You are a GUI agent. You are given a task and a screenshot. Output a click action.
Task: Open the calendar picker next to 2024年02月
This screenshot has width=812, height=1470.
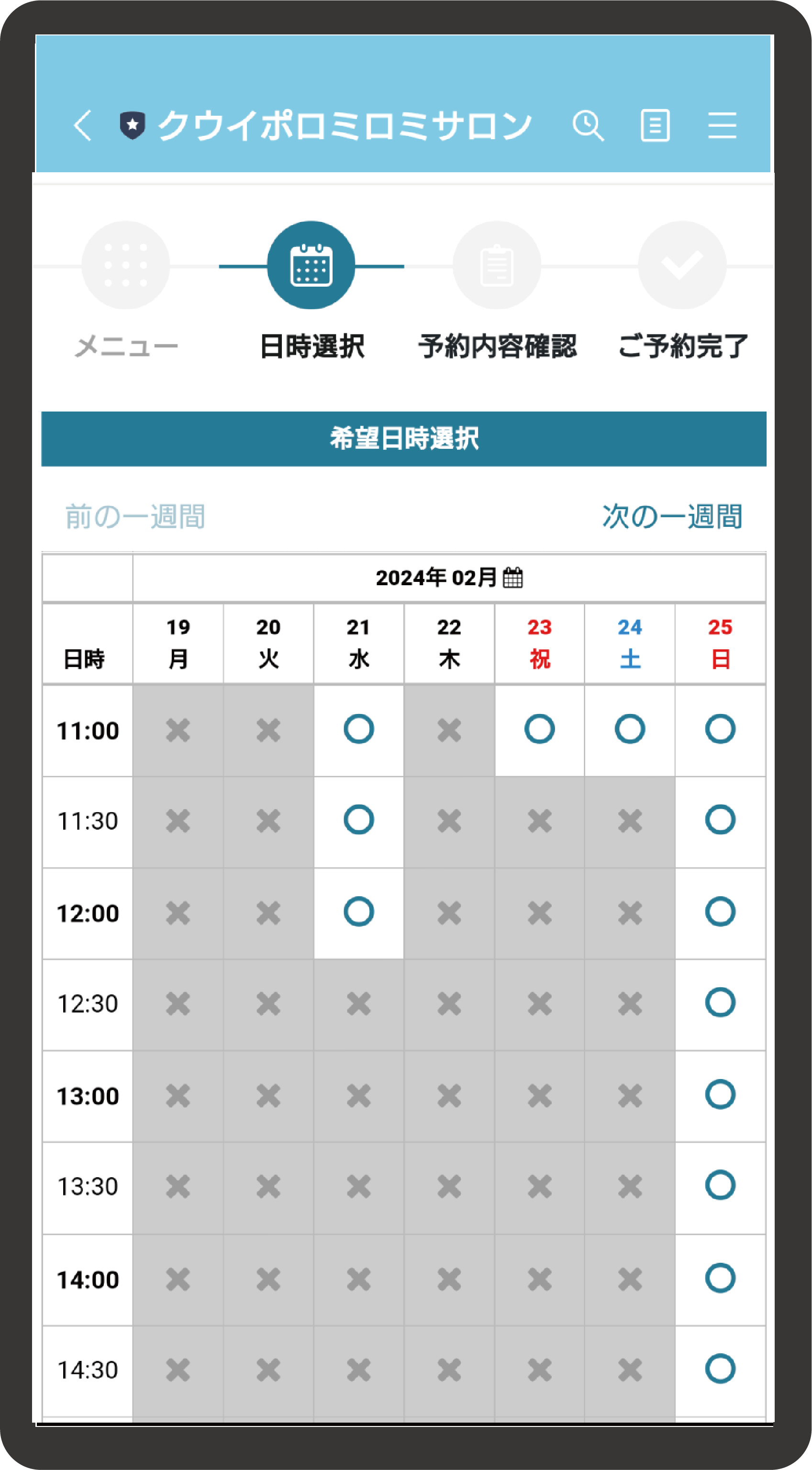(x=512, y=578)
